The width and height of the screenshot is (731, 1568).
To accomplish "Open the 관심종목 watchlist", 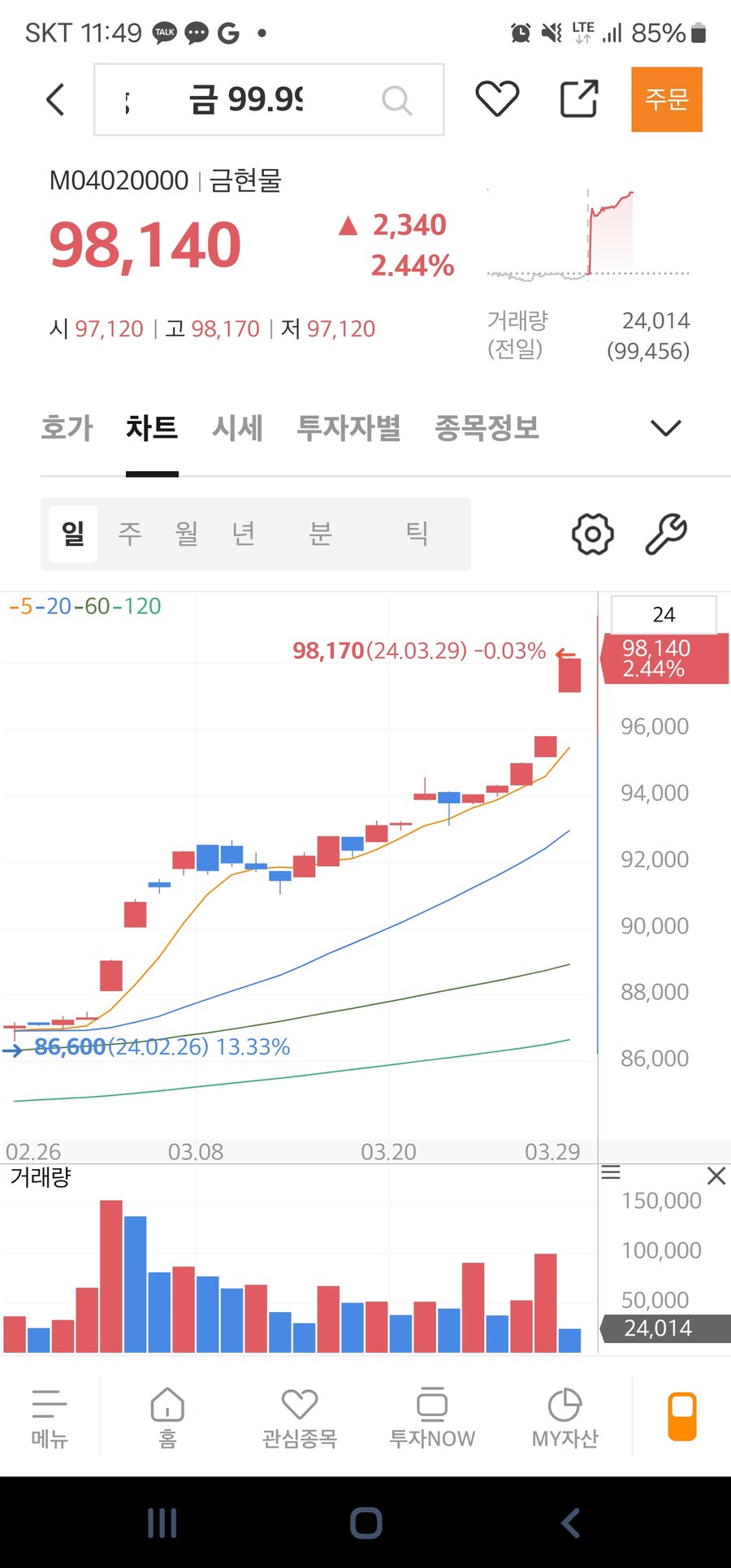I will click(x=299, y=1416).
